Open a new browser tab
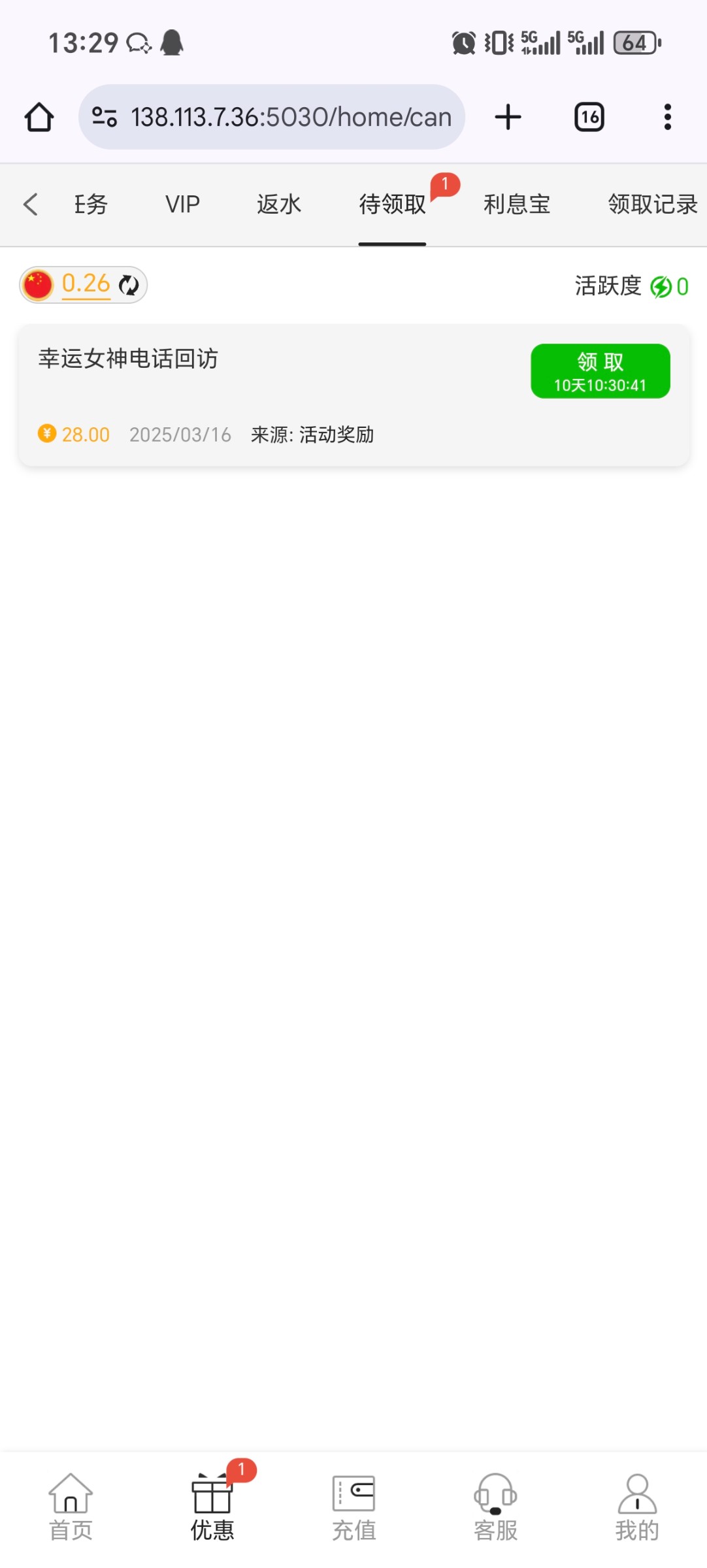 pos(508,118)
